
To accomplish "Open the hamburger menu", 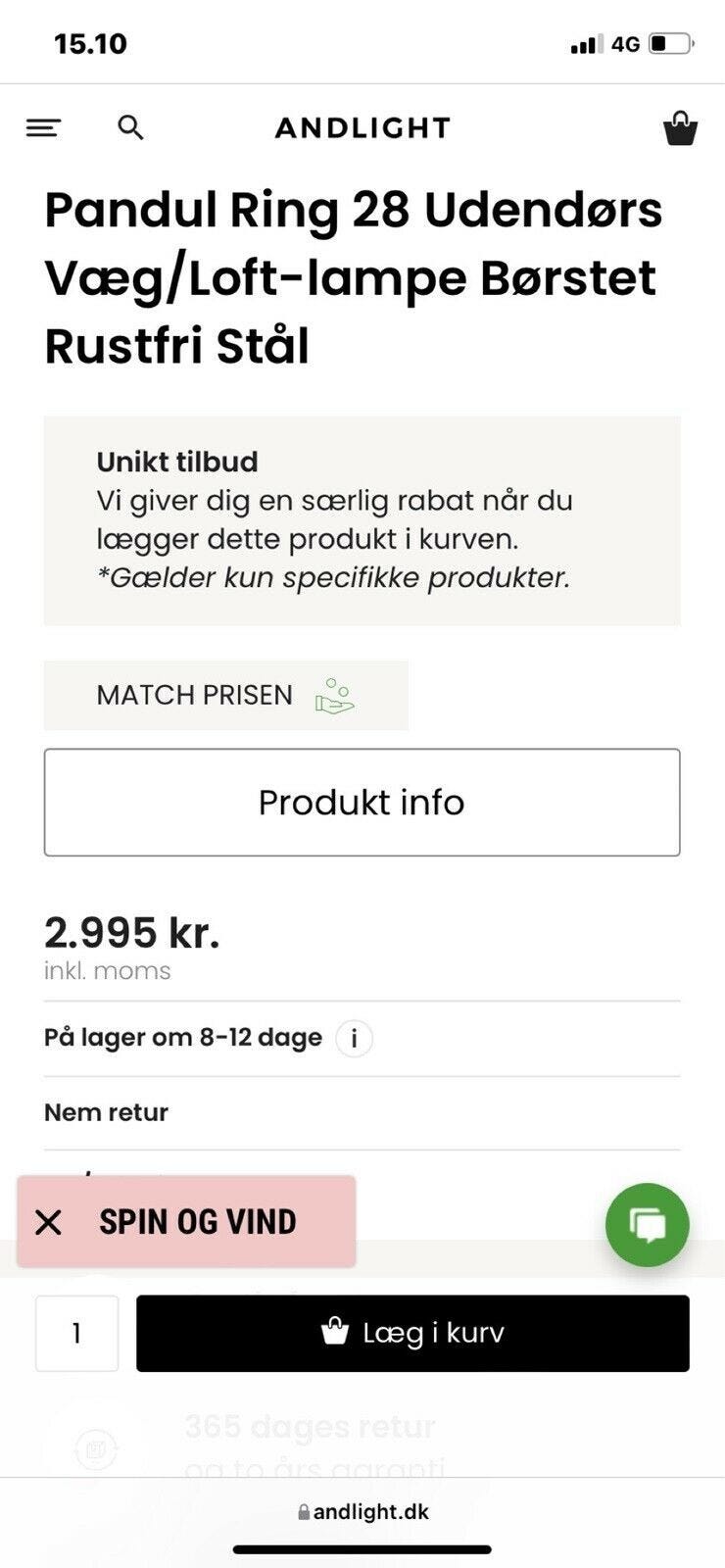I will point(43,127).
